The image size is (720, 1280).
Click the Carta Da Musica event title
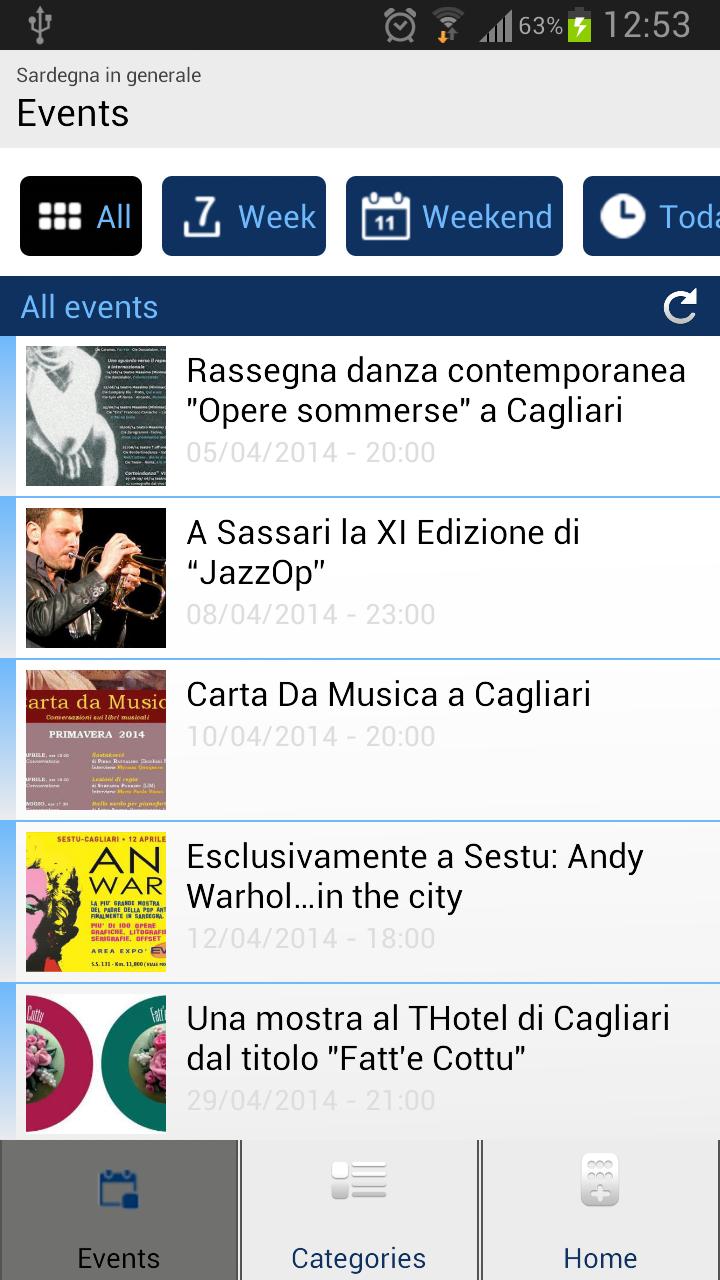[x=390, y=694]
